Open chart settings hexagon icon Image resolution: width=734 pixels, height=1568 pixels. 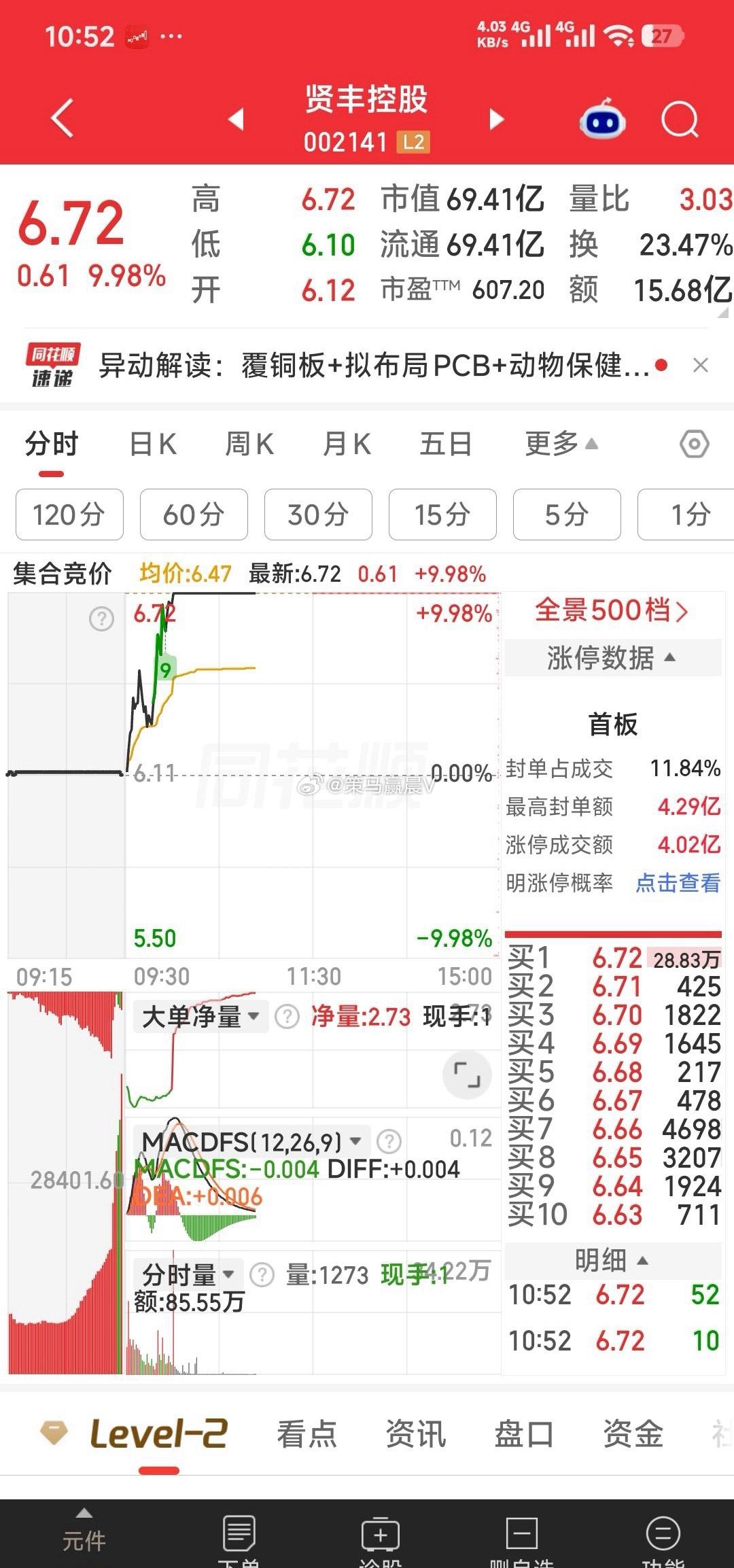coord(694,445)
